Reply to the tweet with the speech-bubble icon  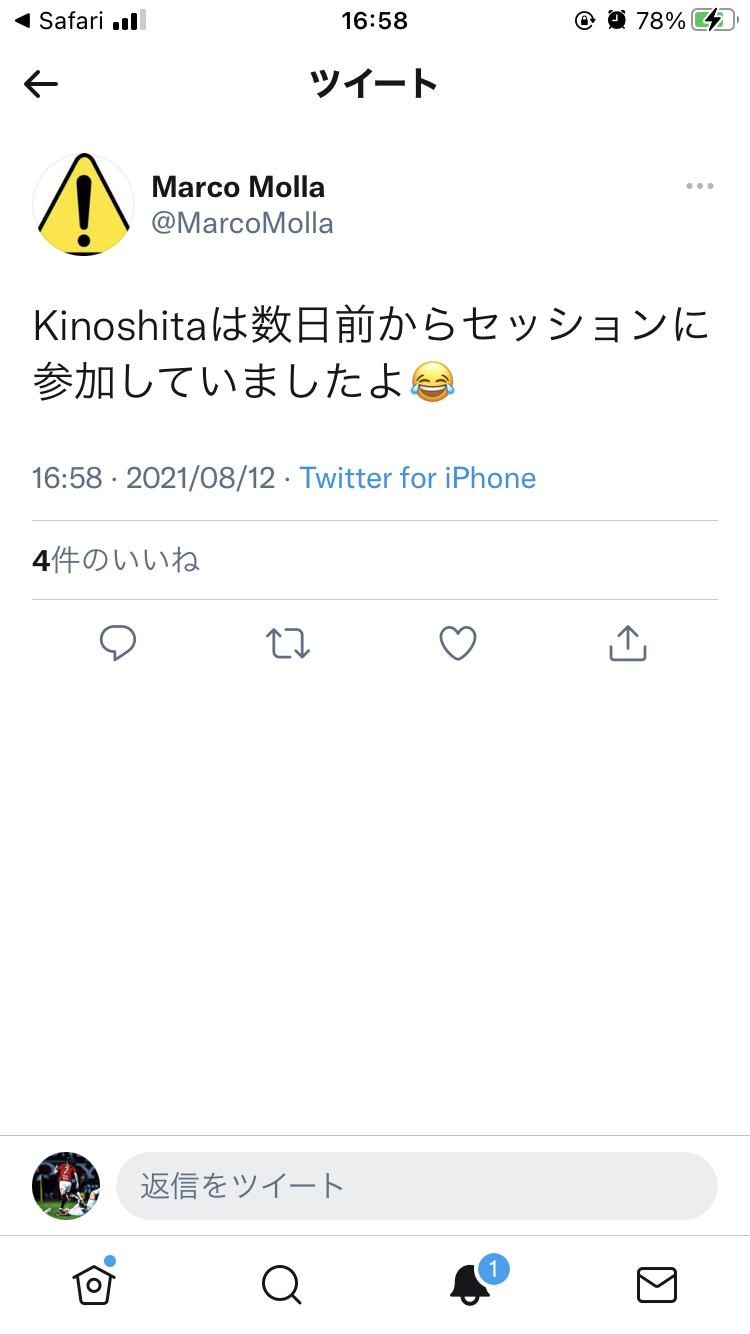118,644
